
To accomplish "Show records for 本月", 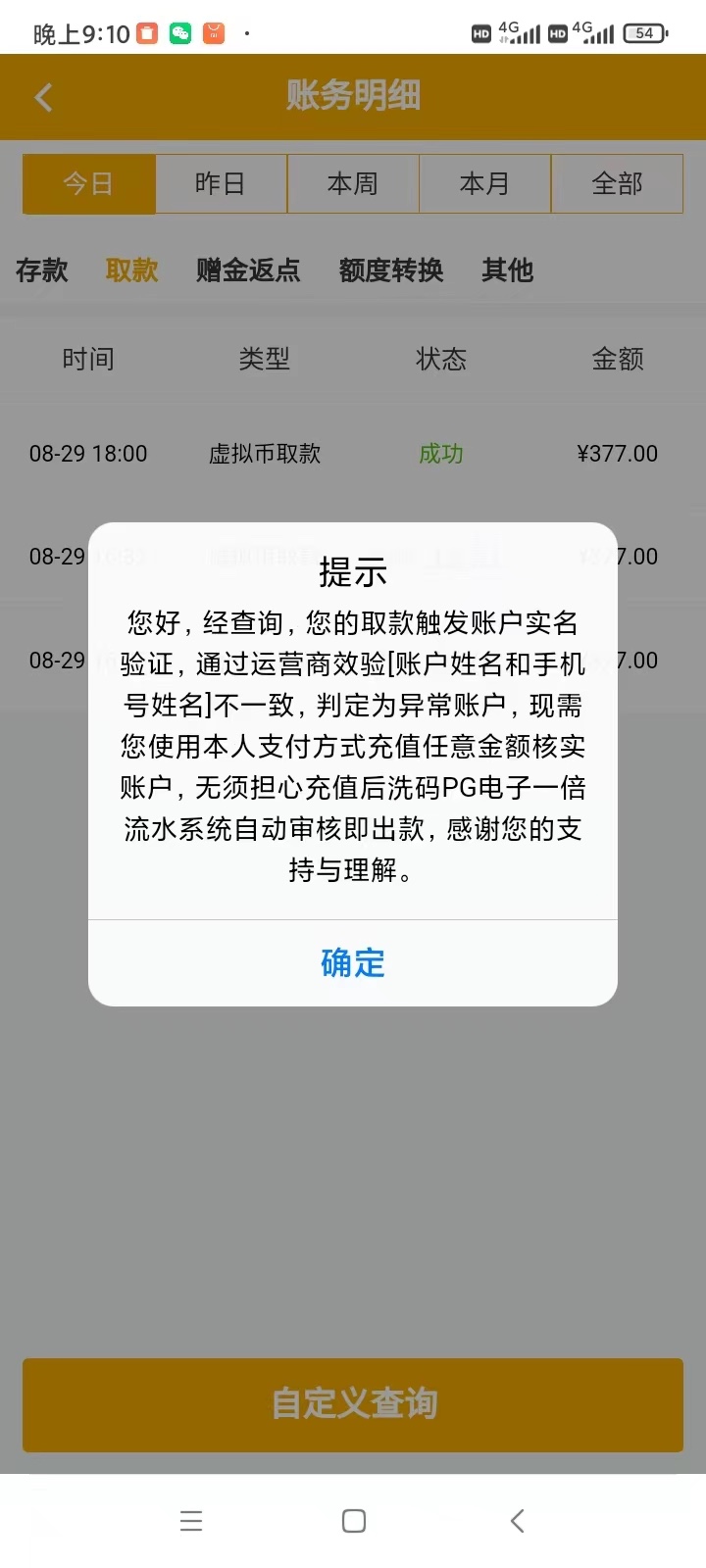I will tap(484, 183).
